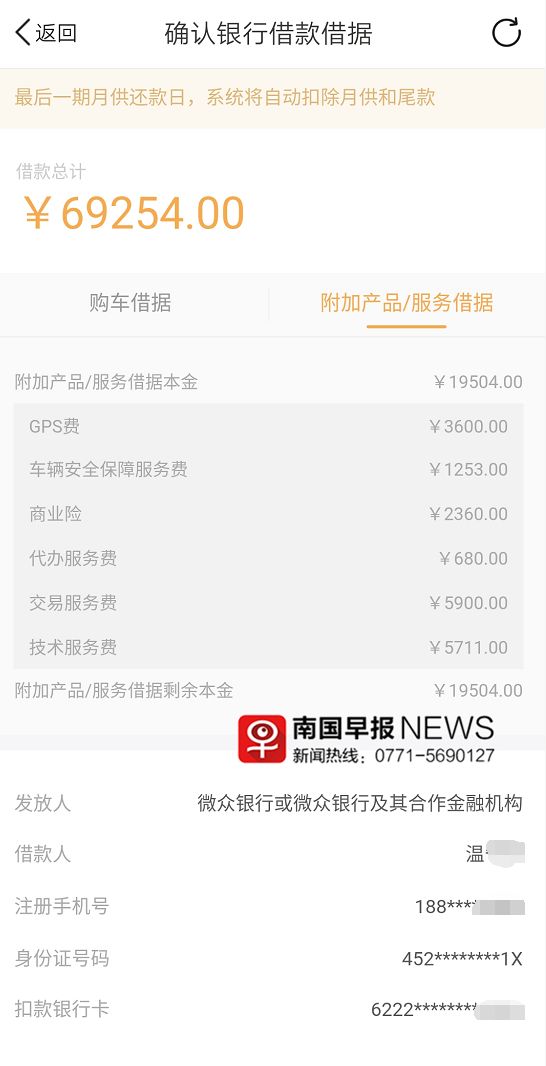This screenshot has width=546, height=1066.
Task: Select the 附加产品/服务借据 tab
Action: pos(407,303)
